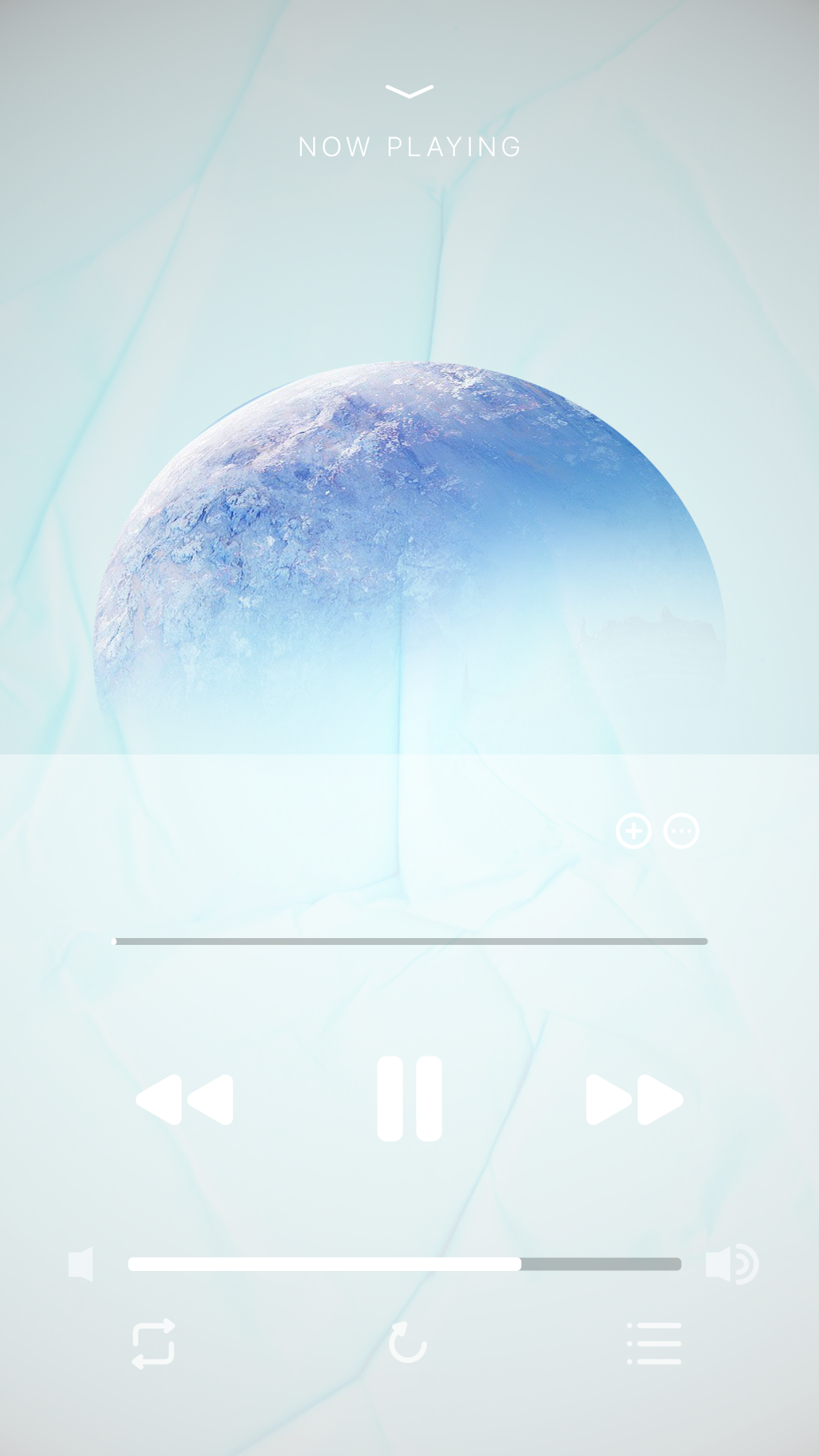
Task: Collapse the Now Playing screen with the chevron
Action: coord(409,92)
